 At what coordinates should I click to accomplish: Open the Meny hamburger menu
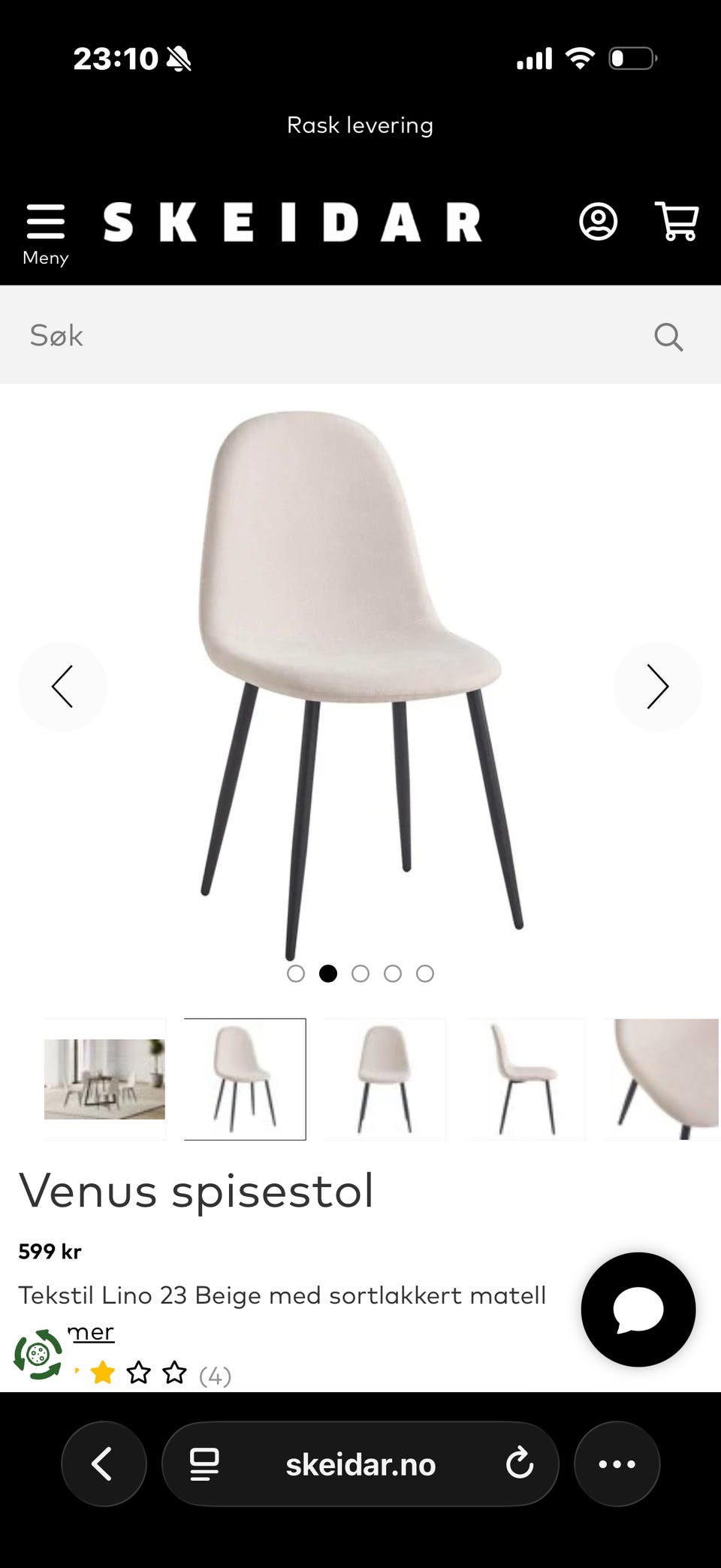(46, 234)
